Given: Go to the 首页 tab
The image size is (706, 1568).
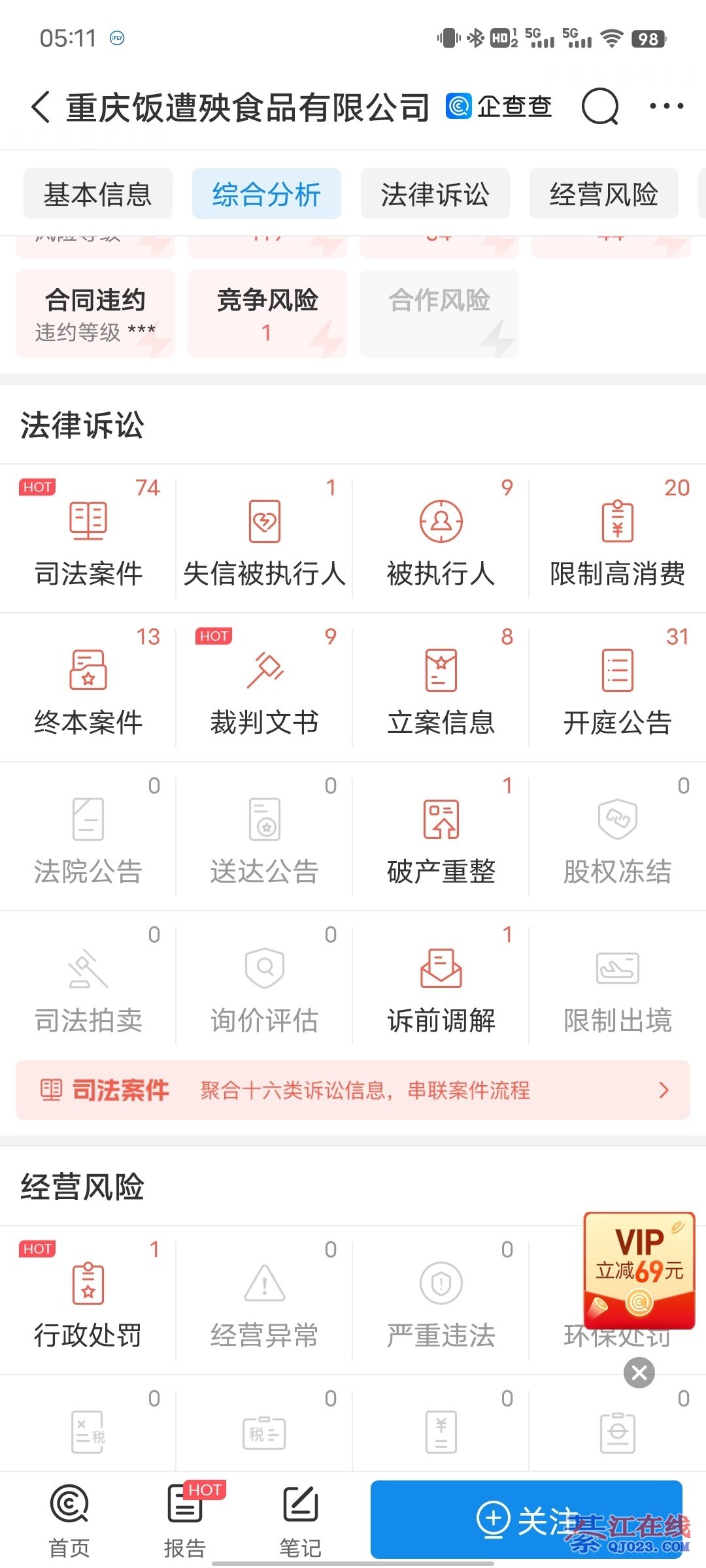Looking at the screenshot, I should pyautogui.click(x=69, y=1520).
